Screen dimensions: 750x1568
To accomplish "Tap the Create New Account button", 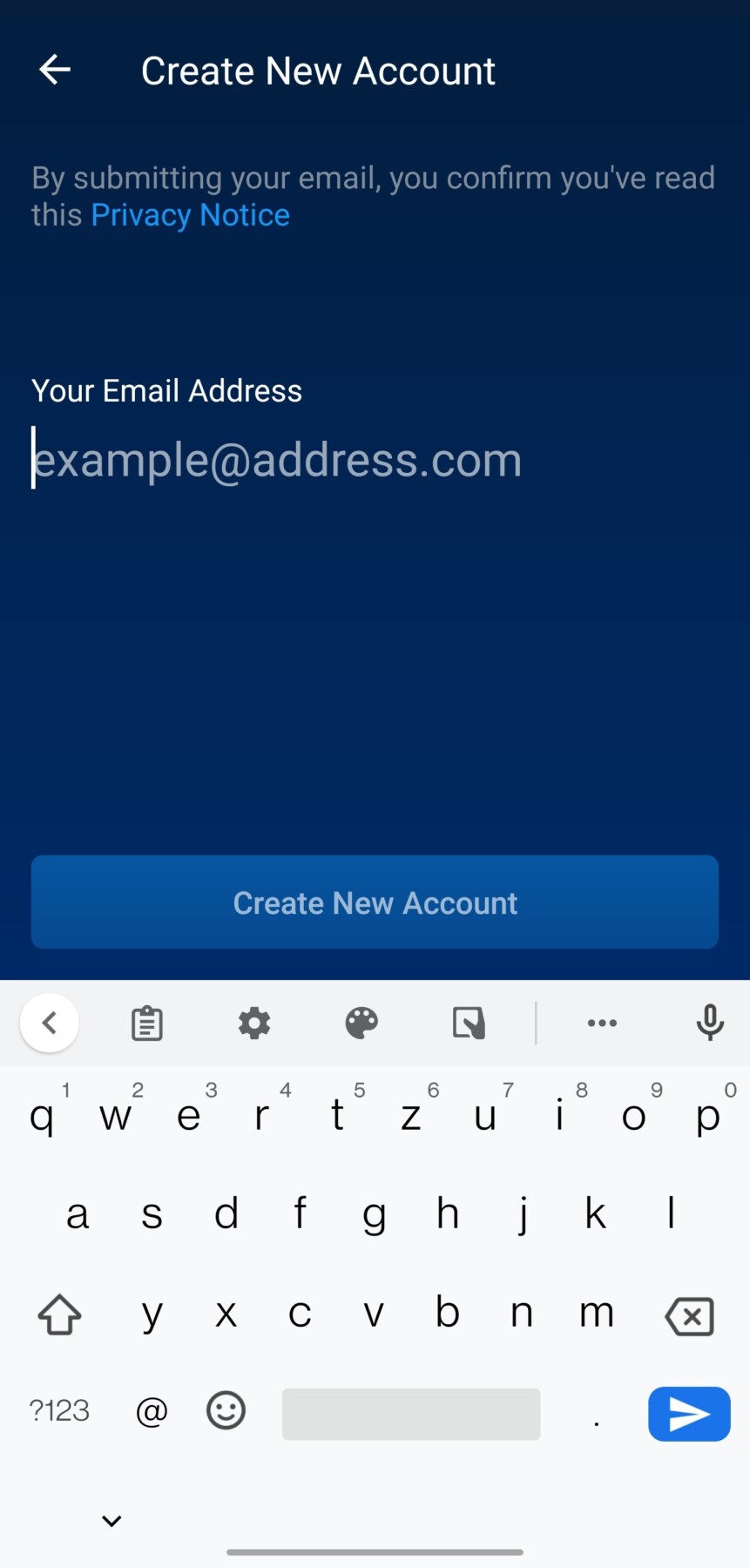I will (x=375, y=902).
